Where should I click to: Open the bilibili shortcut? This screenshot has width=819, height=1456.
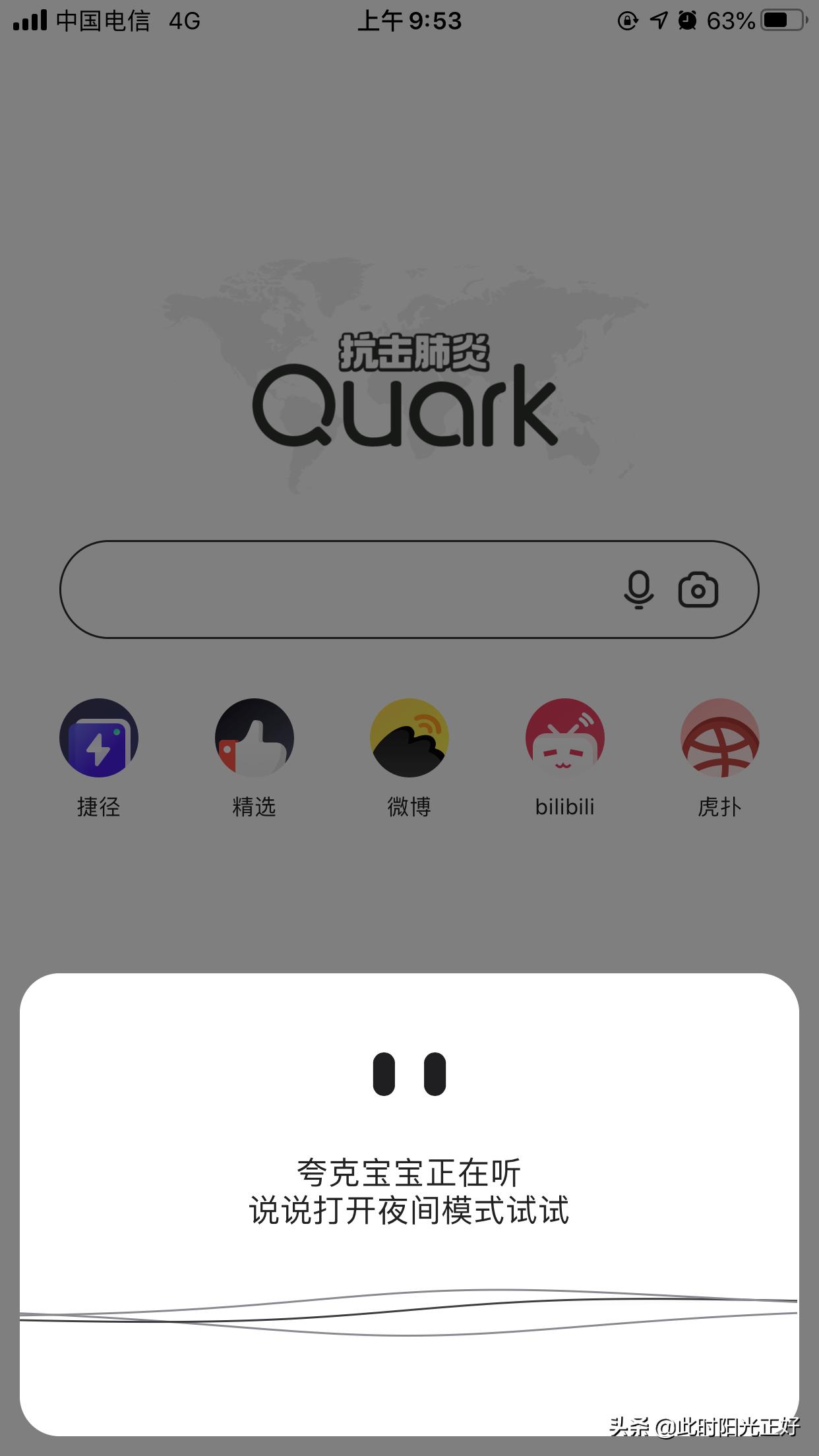click(x=564, y=738)
